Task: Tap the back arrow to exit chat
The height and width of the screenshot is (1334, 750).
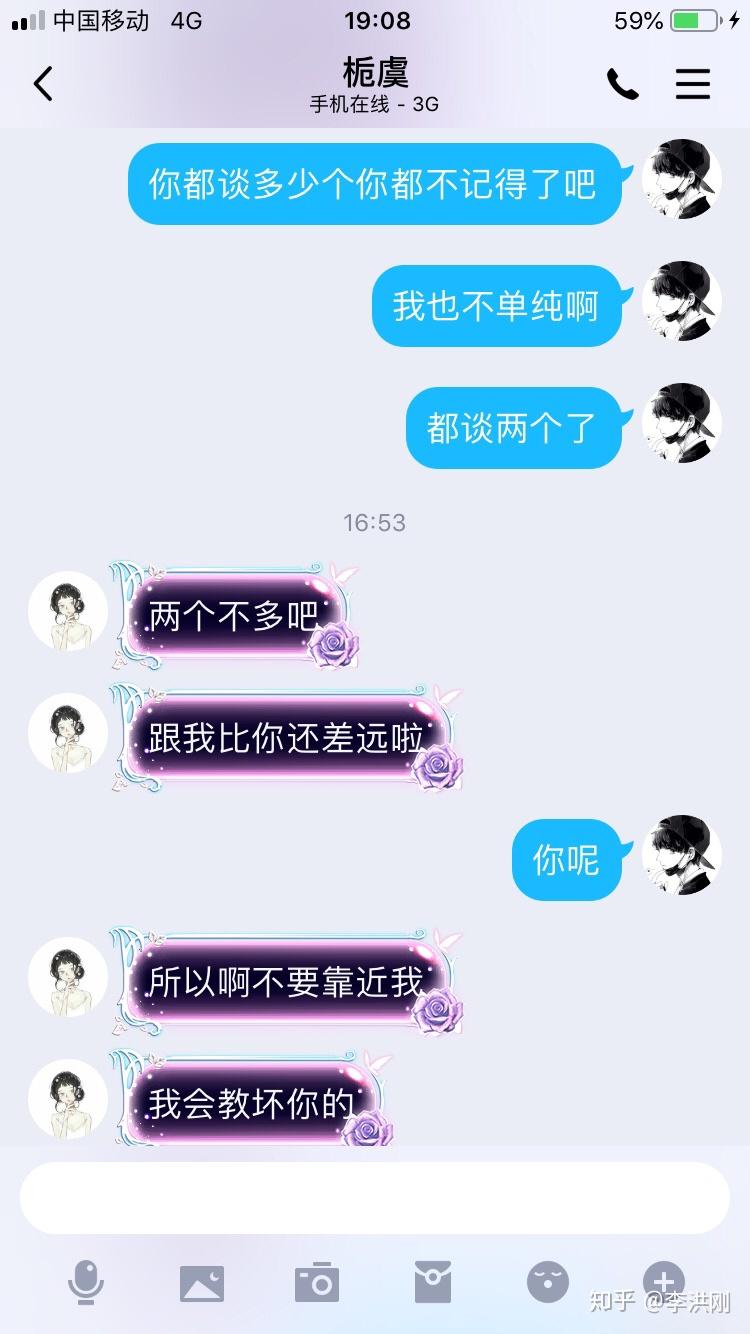Action: click(x=42, y=84)
